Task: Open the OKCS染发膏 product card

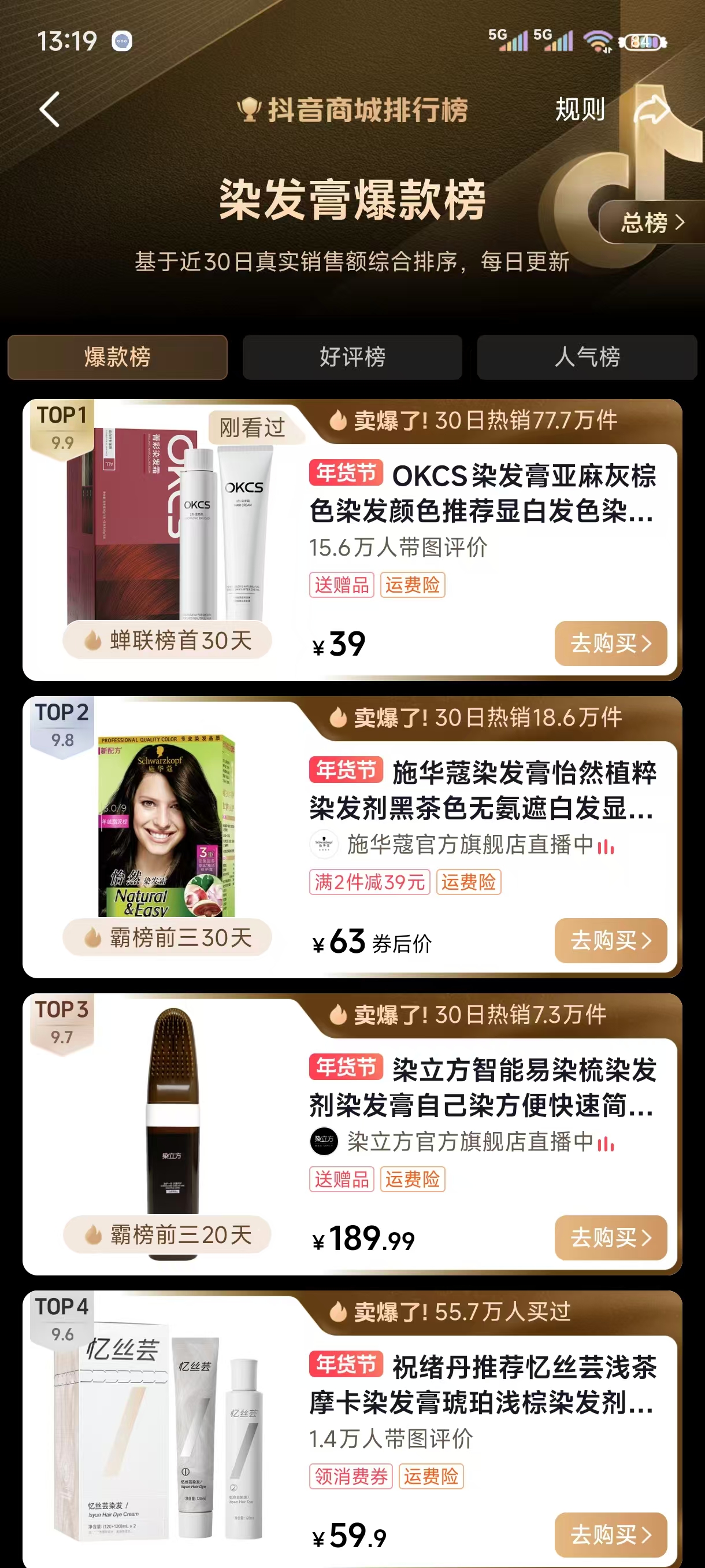Action: [x=481, y=493]
